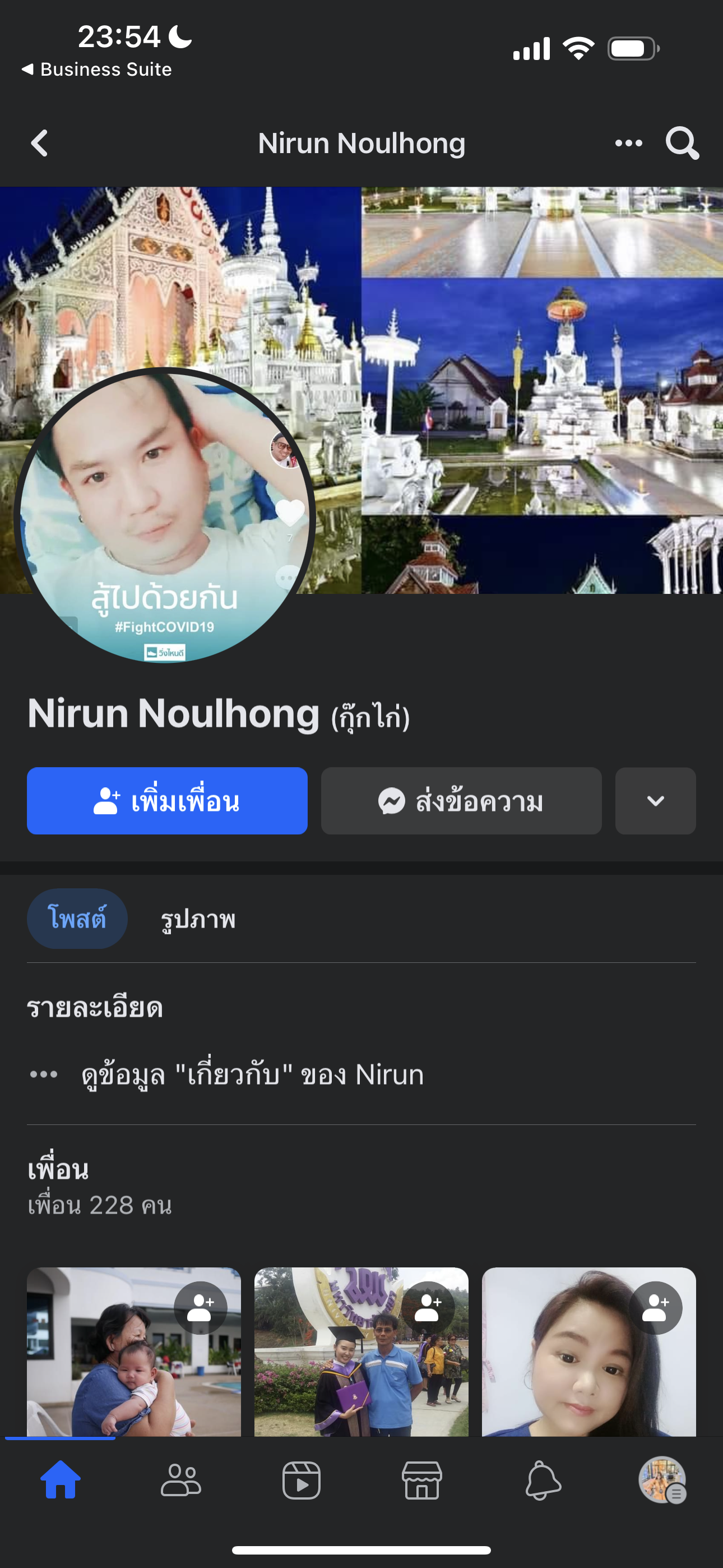The height and width of the screenshot is (1568, 723).
Task: Add the friend holding a baby
Action: tap(200, 1307)
